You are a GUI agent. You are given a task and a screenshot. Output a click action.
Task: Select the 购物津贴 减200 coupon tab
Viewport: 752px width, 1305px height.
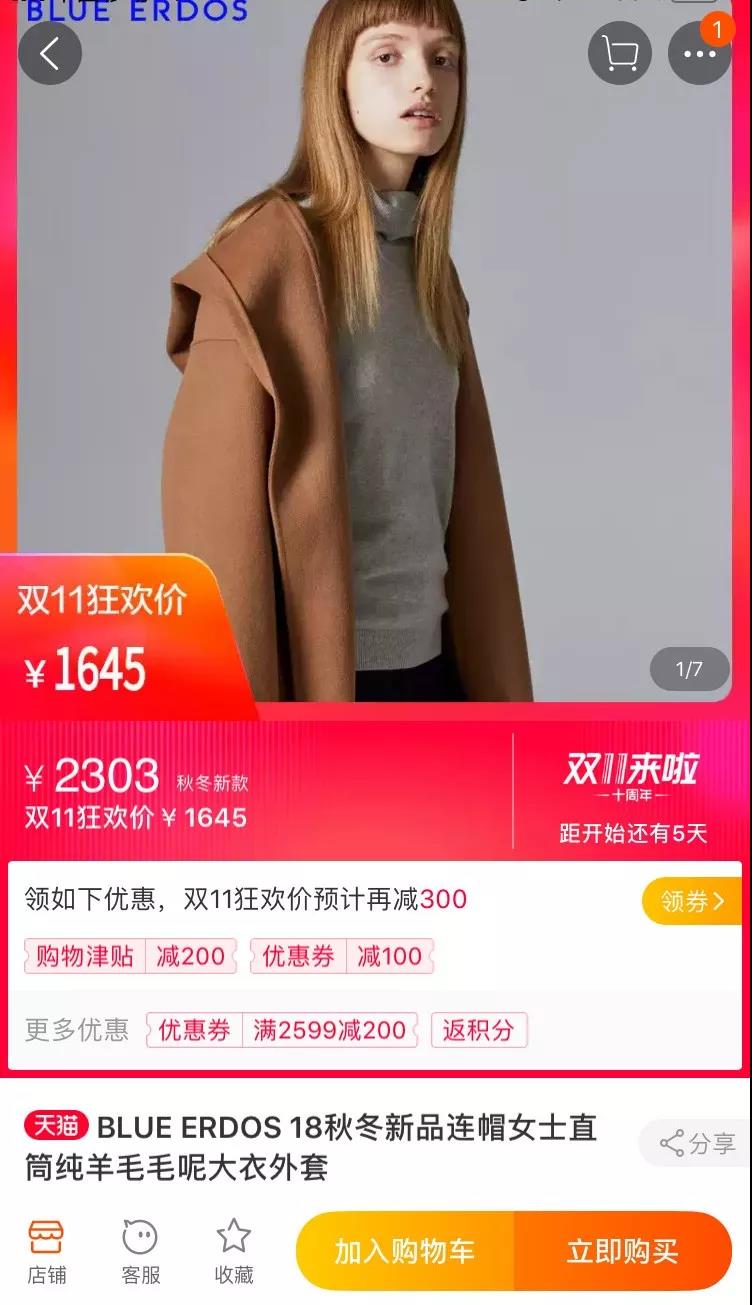124,956
